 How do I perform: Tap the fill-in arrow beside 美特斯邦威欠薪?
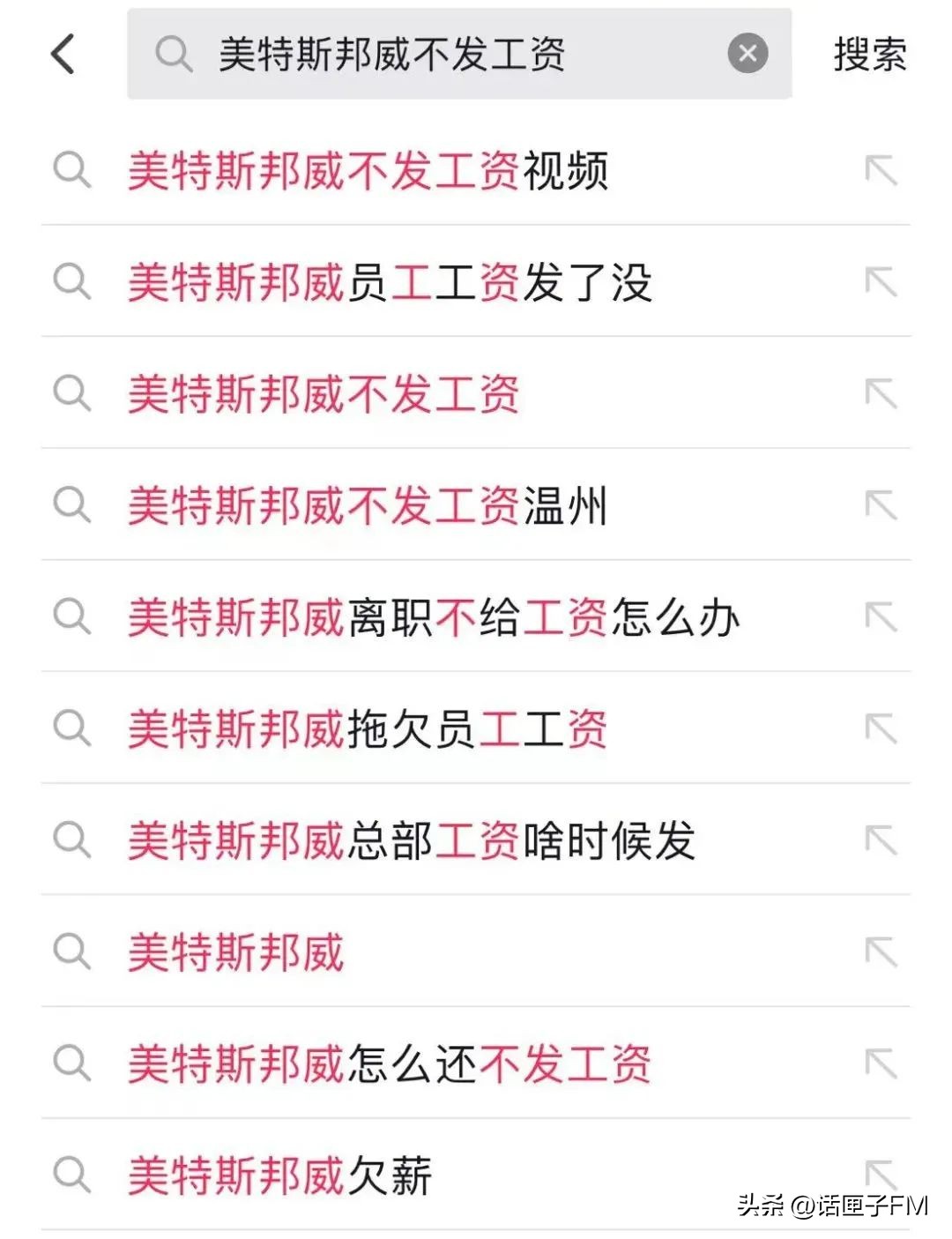click(881, 1174)
